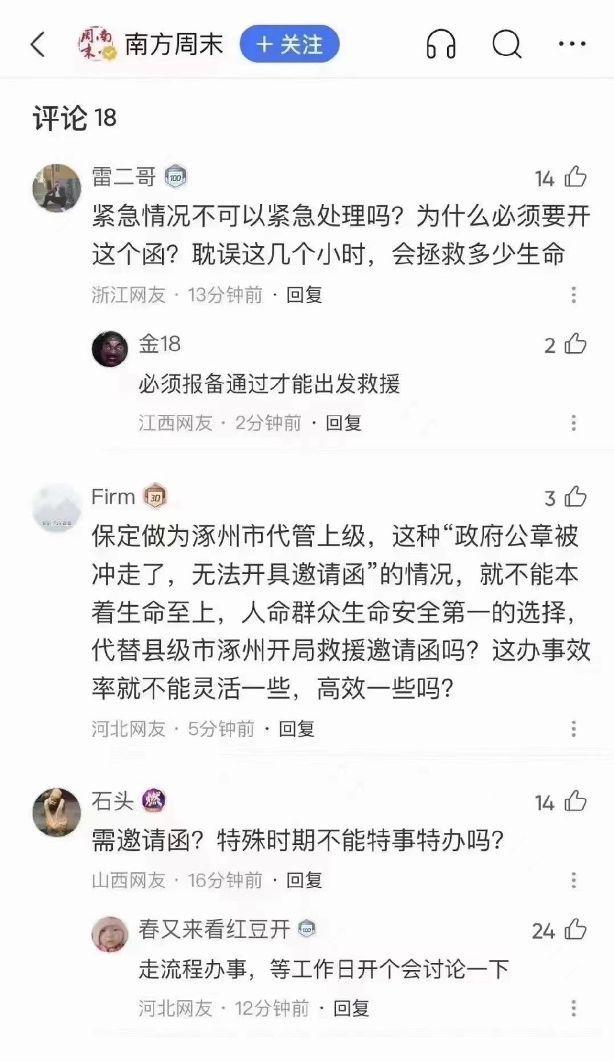Open the headphone listen-mode icon
Viewport: 614px width, 1061px height.
click(x=440, y=44)
